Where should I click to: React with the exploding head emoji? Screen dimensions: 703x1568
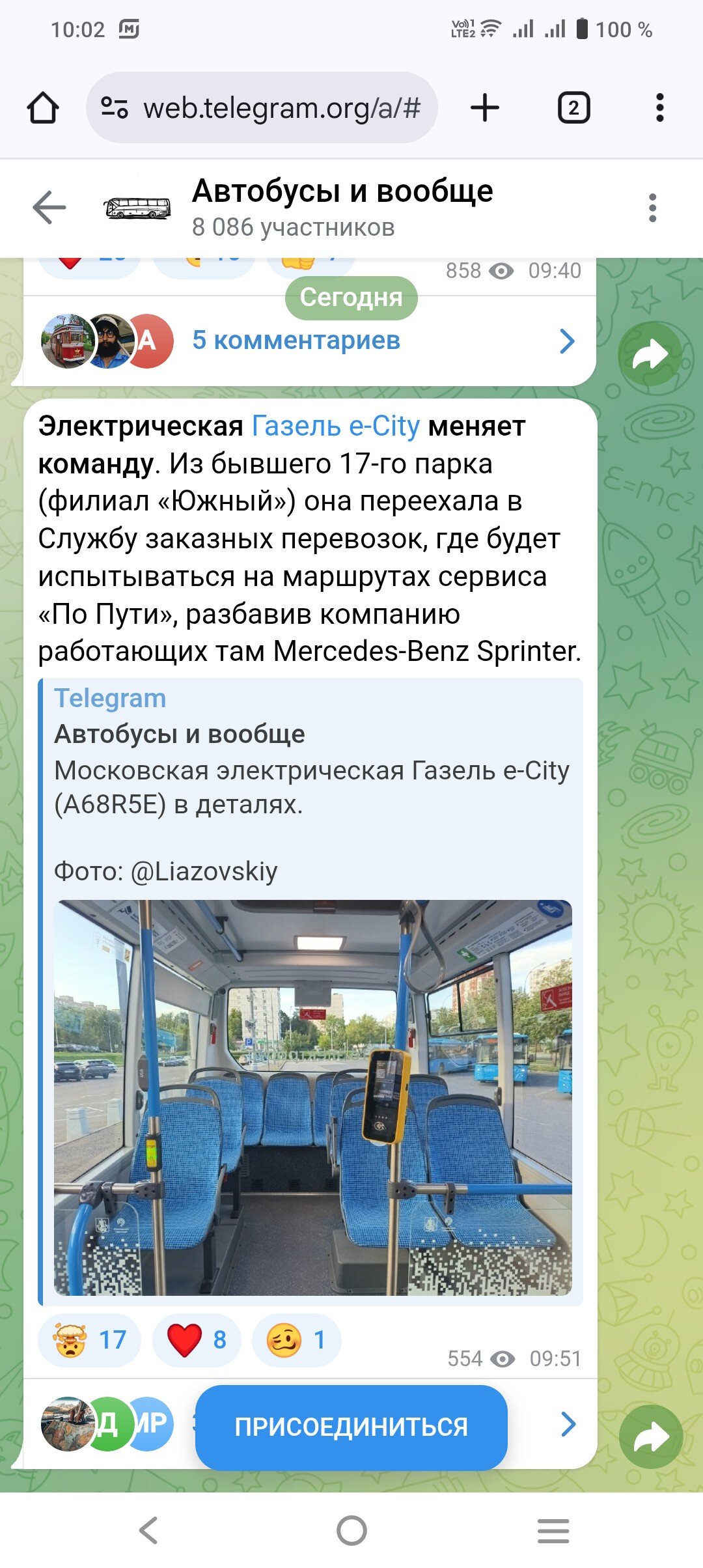tap(89, 1339)
